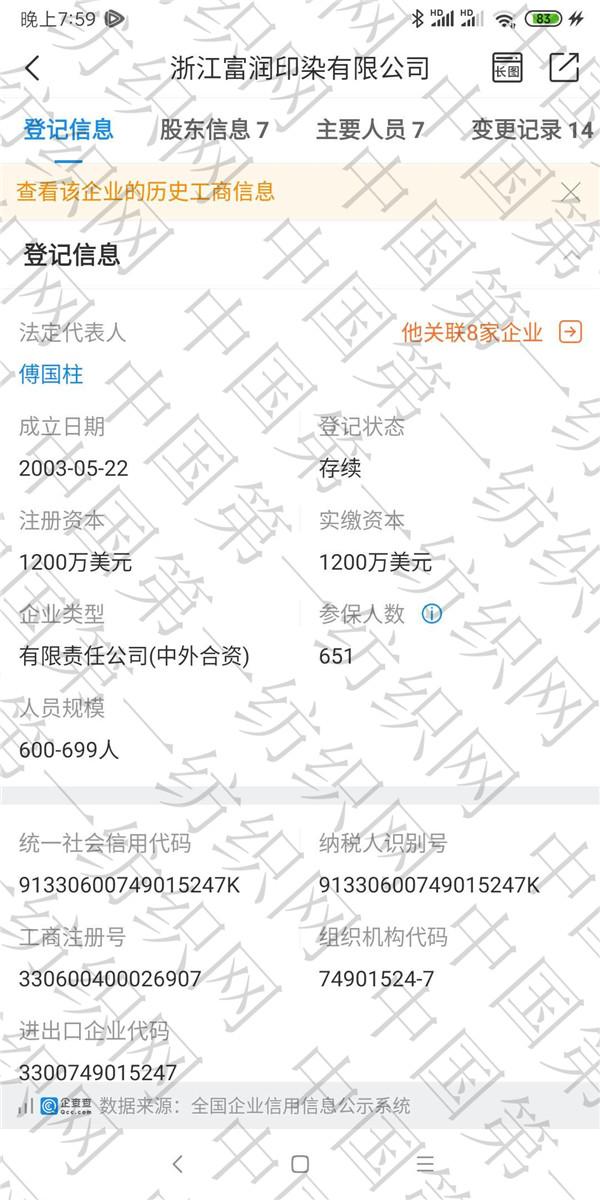Open the 变更记录 tab
600x1200 pixels.
pos(531,129)
